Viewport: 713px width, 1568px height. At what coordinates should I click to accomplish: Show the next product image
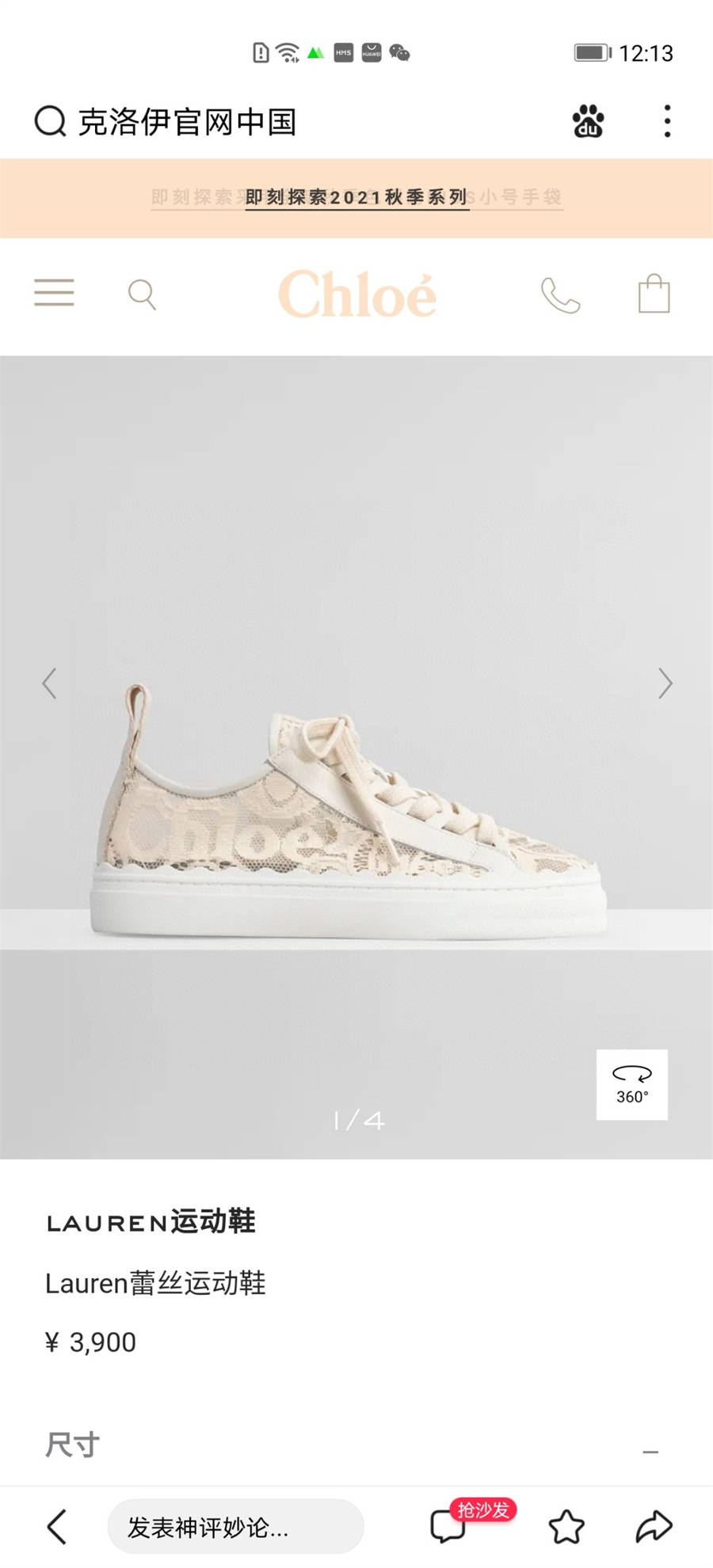[665, 683]
